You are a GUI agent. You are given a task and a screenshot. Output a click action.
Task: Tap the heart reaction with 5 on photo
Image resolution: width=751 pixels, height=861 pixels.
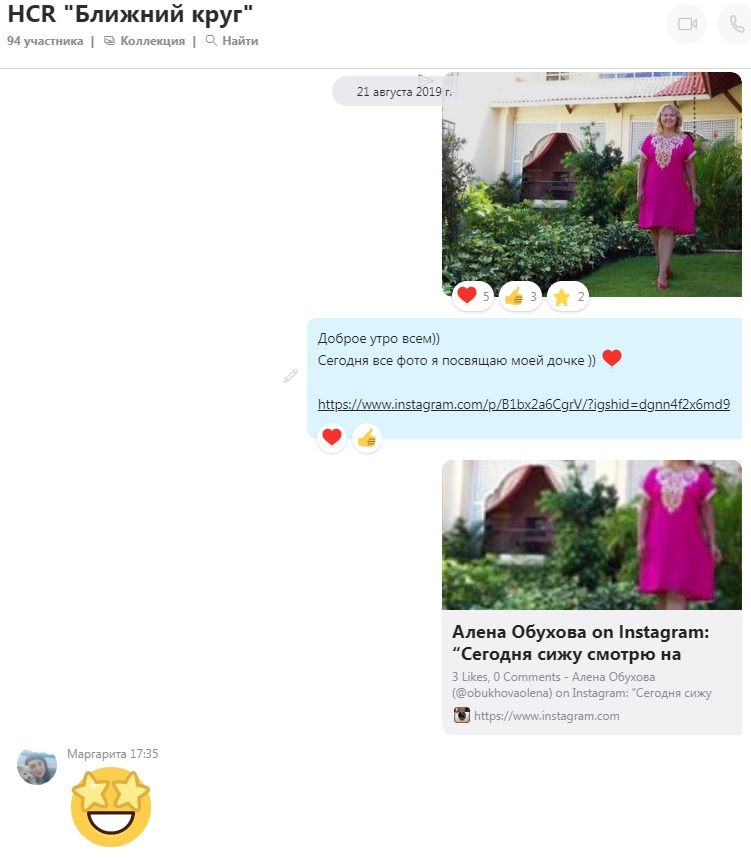[472, 296]
